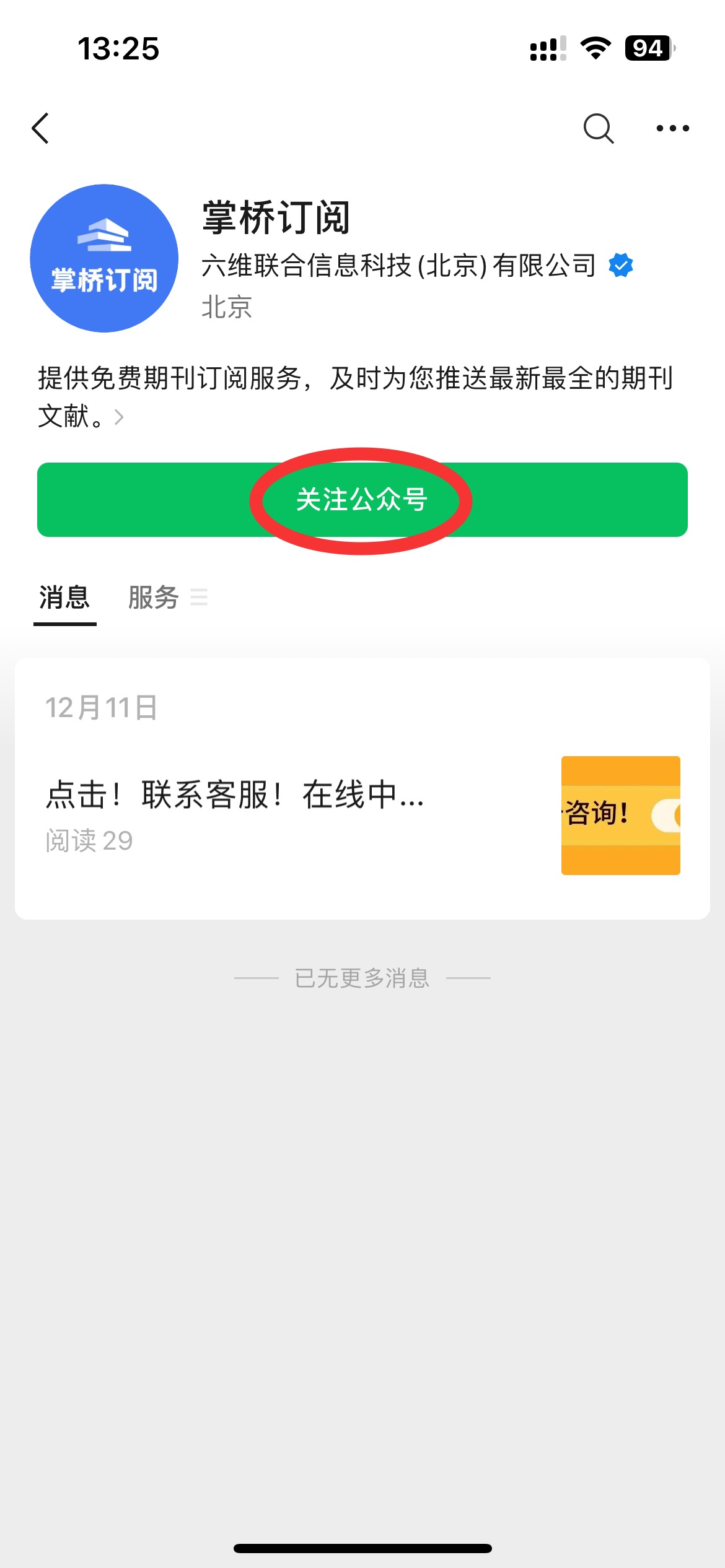Go back using the back arrow
The width and height of the screenshot is (725, 1568).
pos(41,129)
